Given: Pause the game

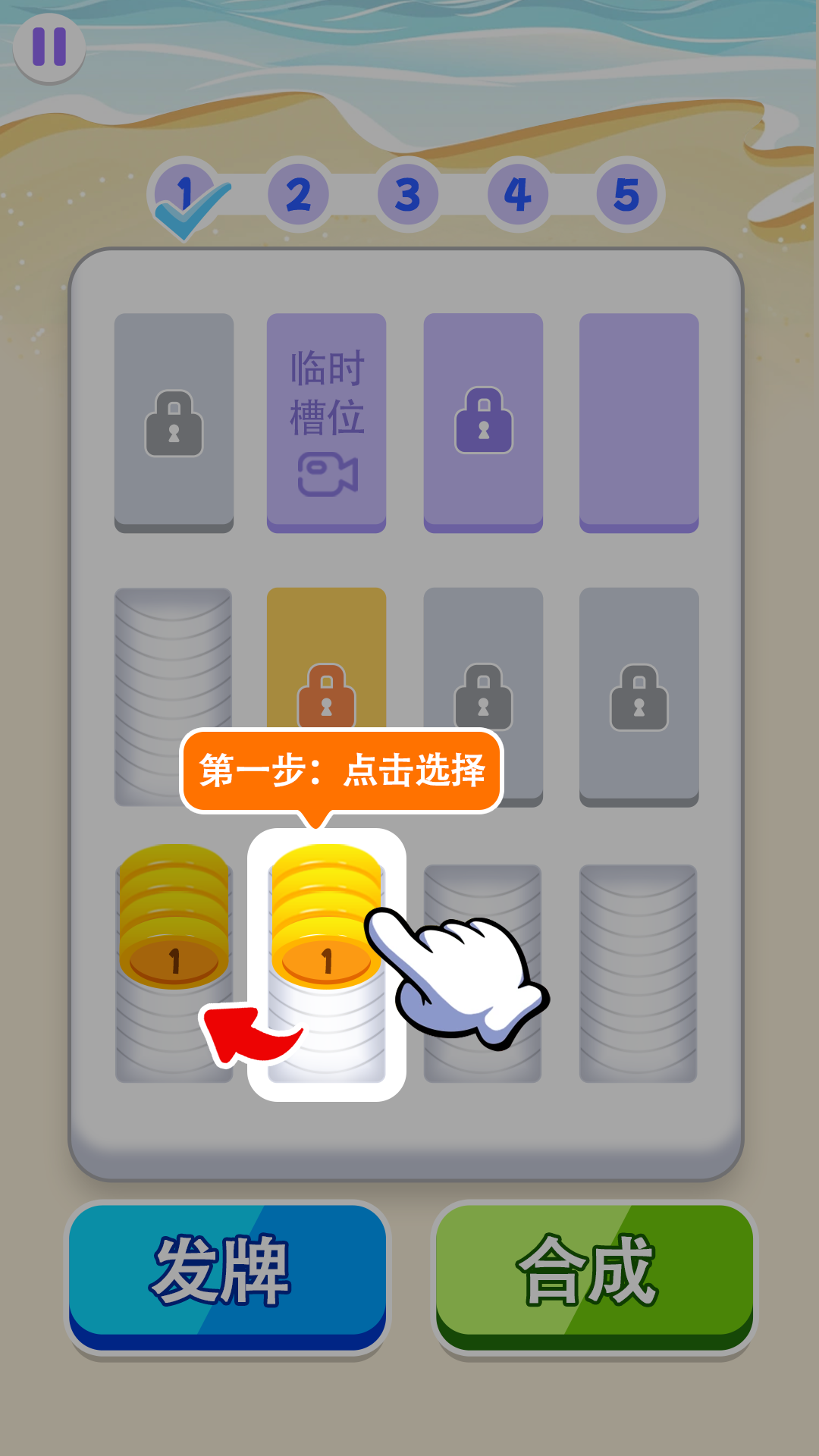Looking at the screenshot, I should 49,47.
